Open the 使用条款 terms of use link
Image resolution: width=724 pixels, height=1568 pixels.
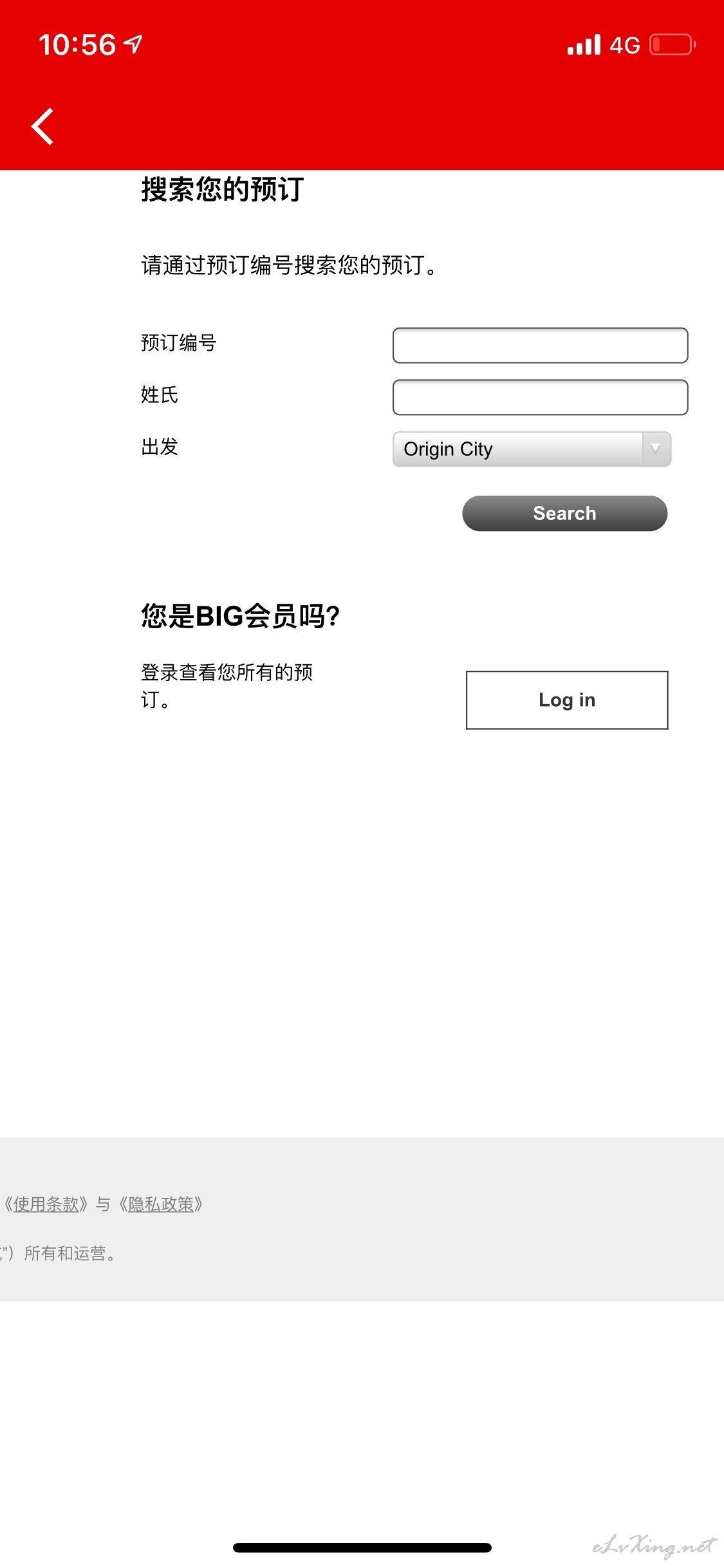click(46, 1204)
